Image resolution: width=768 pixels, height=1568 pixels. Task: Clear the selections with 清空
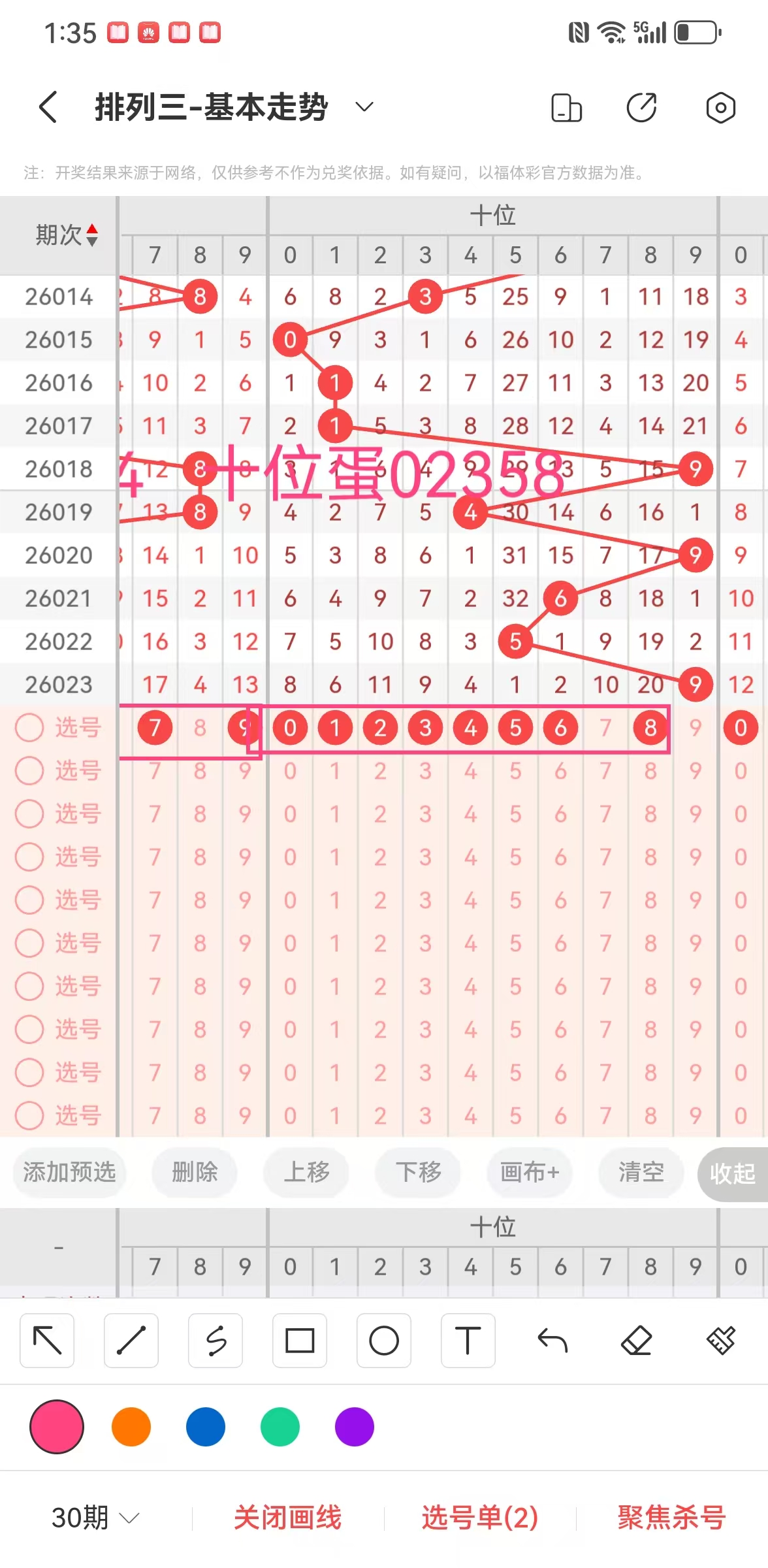641,1172
